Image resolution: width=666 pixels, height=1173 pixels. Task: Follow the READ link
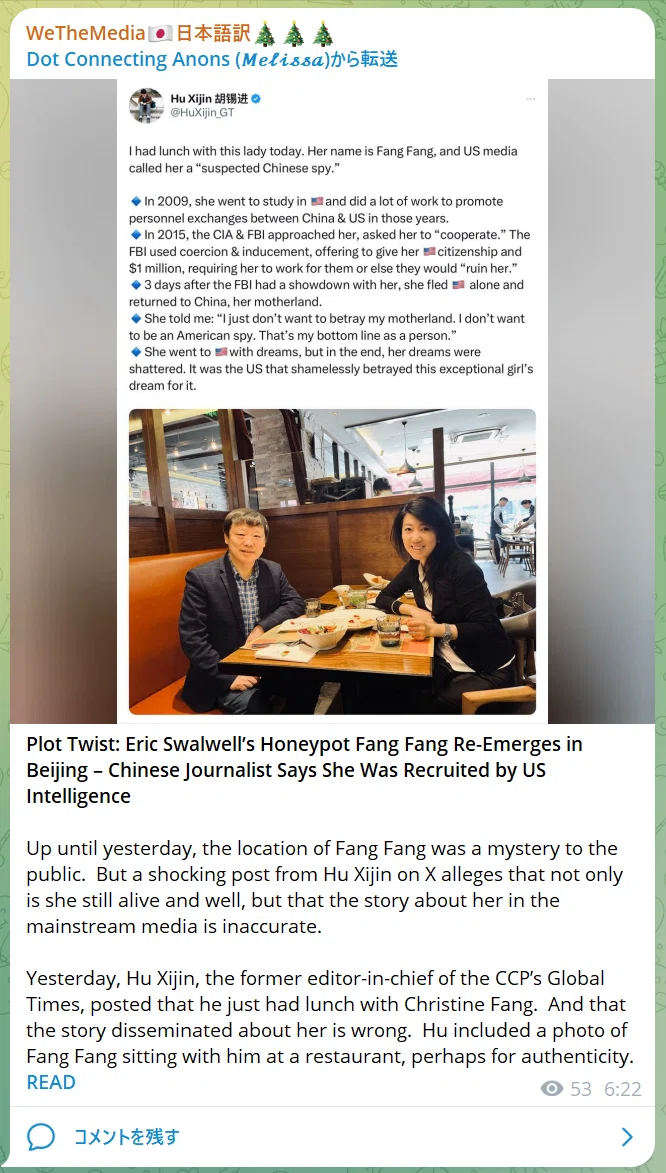[x=51, y=1082]
